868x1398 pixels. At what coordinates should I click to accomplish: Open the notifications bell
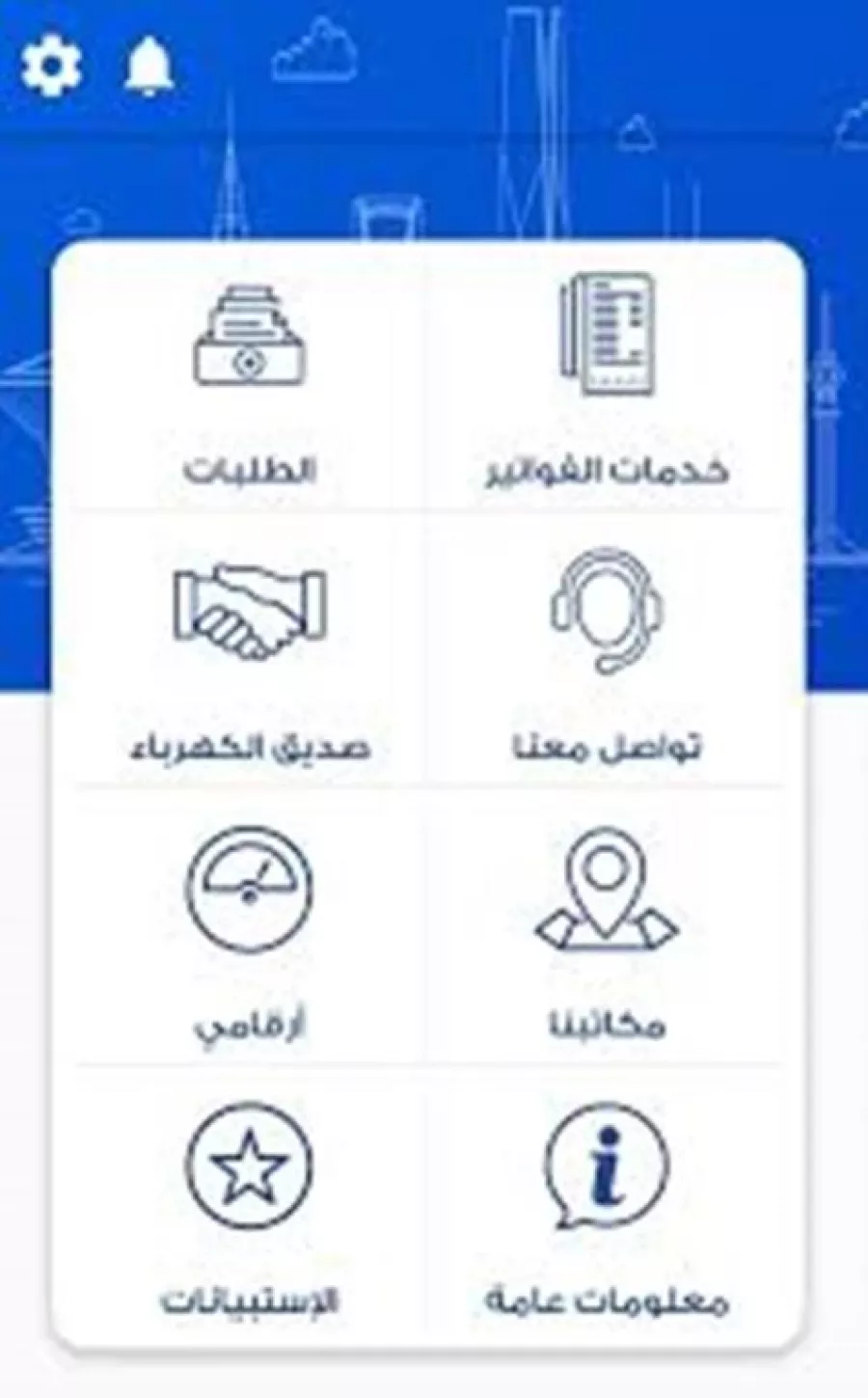click(149, 66)
